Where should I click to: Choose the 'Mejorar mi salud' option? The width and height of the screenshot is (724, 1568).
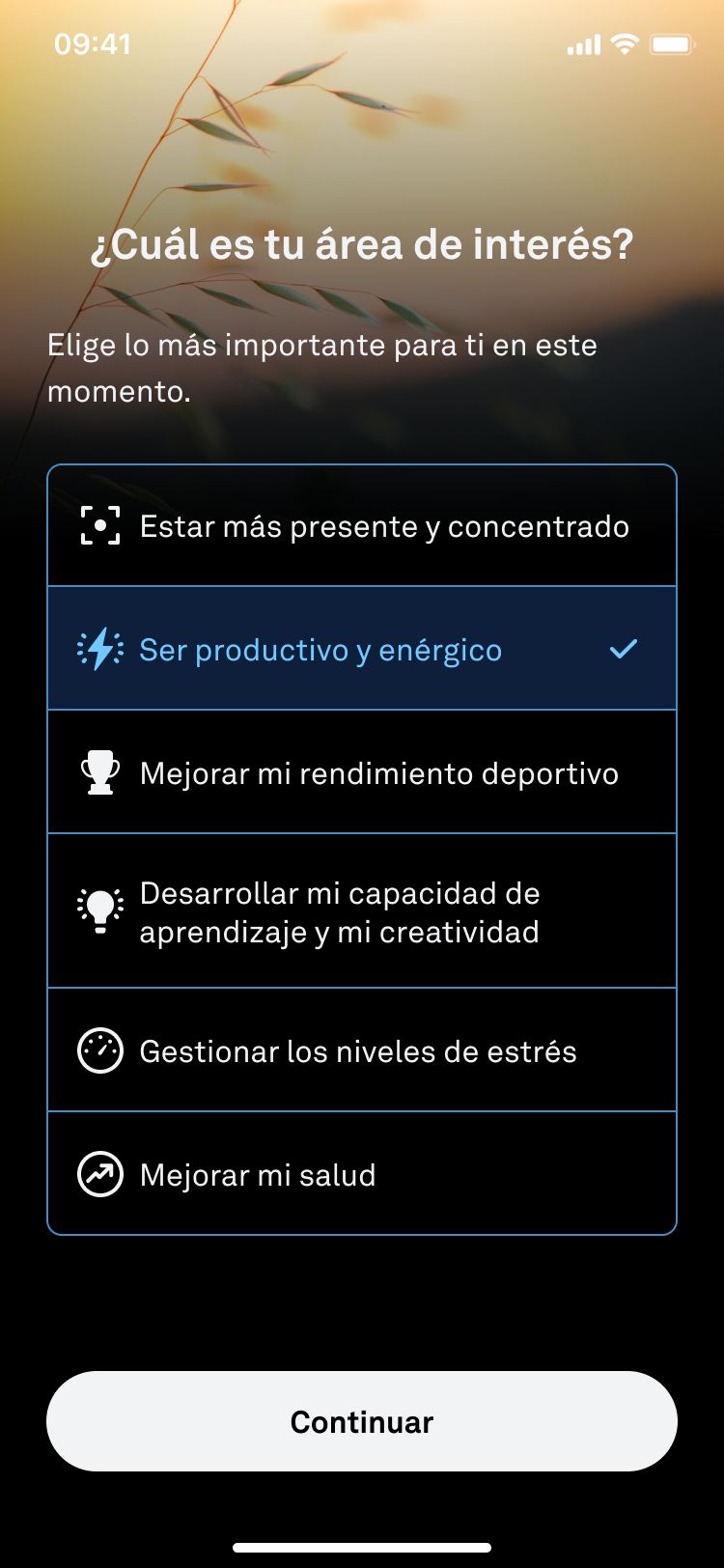(x=362, y=1175)
